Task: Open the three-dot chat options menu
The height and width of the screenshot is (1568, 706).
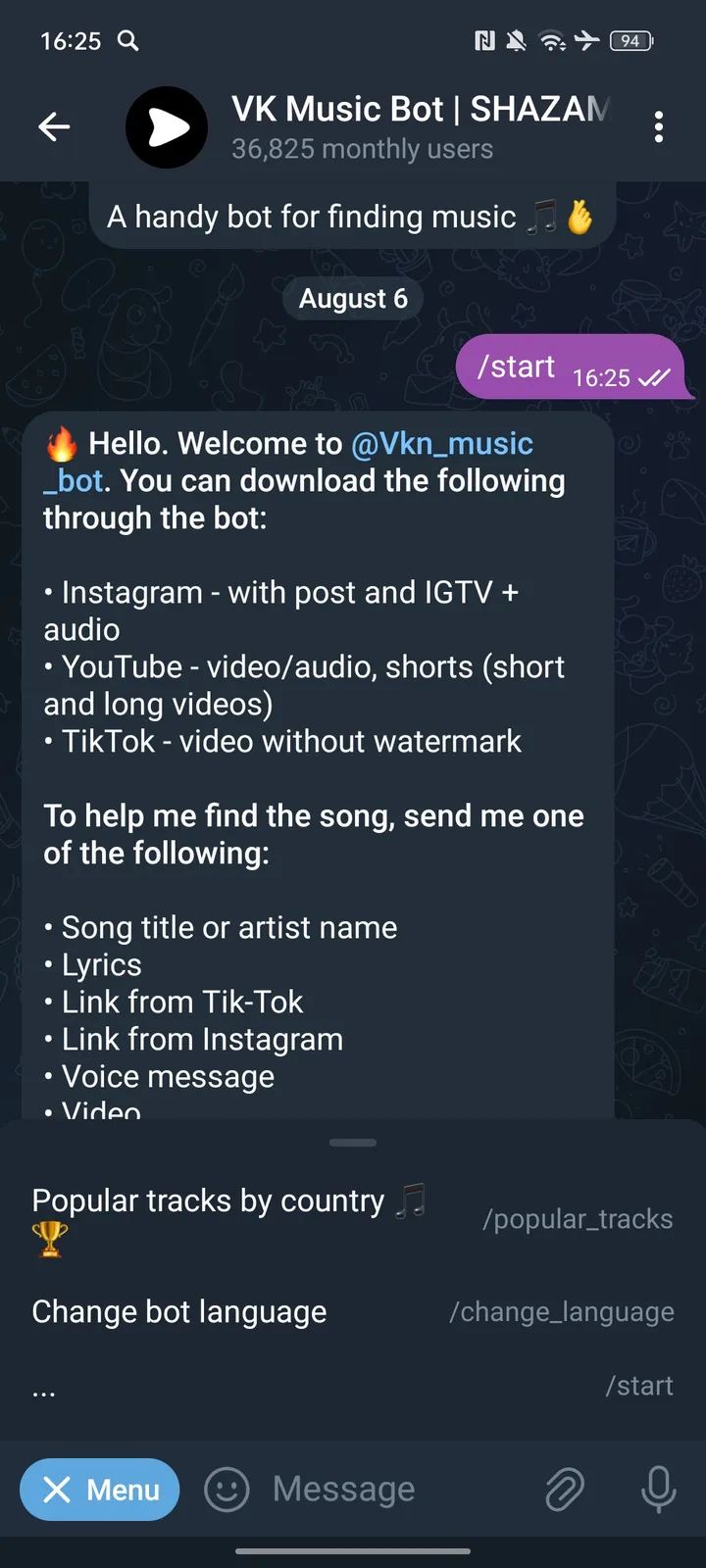Action: point(659,127)
